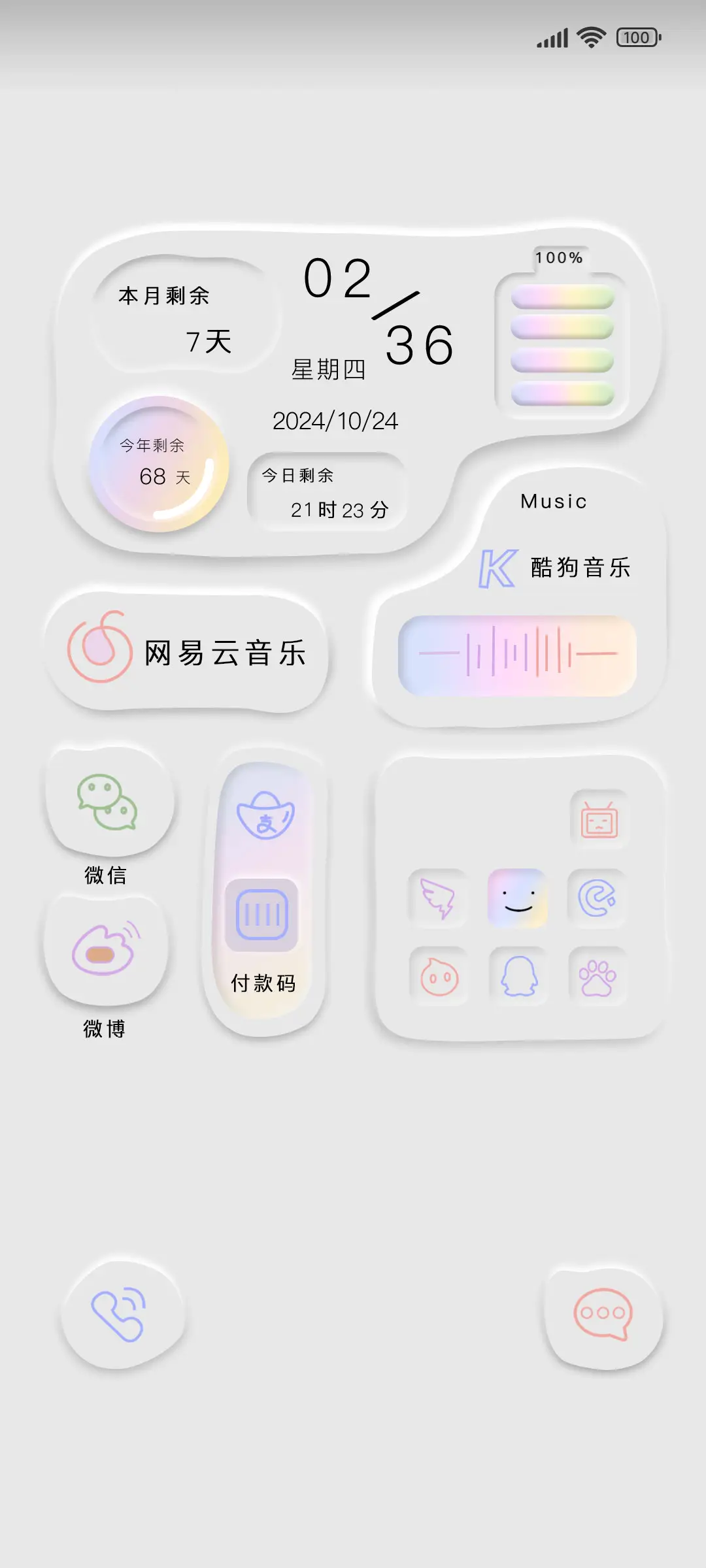Image resolution: width=706 pixels, height=1568 pixels.
Task: Open the chat bubble messages icon at bottom right
Action: tap(599, 1313)
